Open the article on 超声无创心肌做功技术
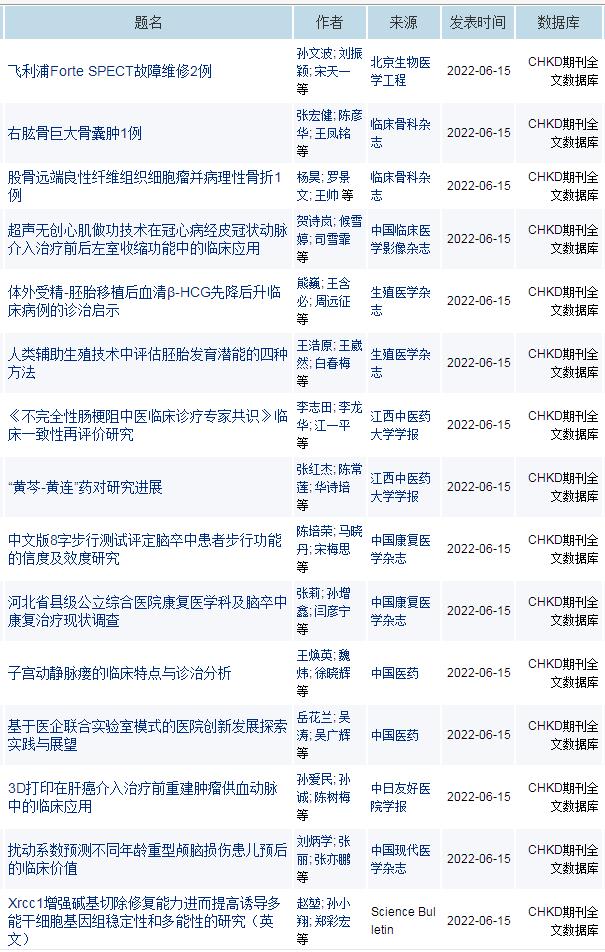 146,239
